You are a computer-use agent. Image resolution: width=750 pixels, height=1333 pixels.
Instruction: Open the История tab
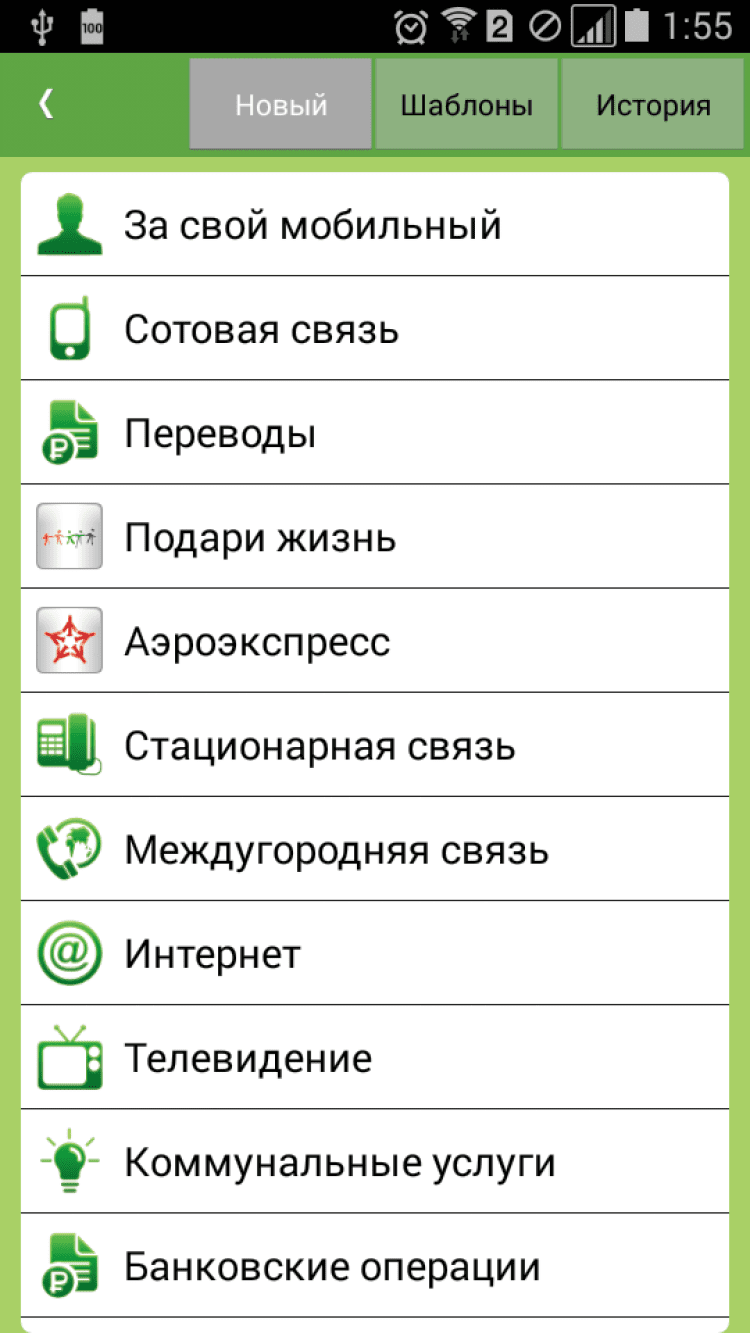653,105
